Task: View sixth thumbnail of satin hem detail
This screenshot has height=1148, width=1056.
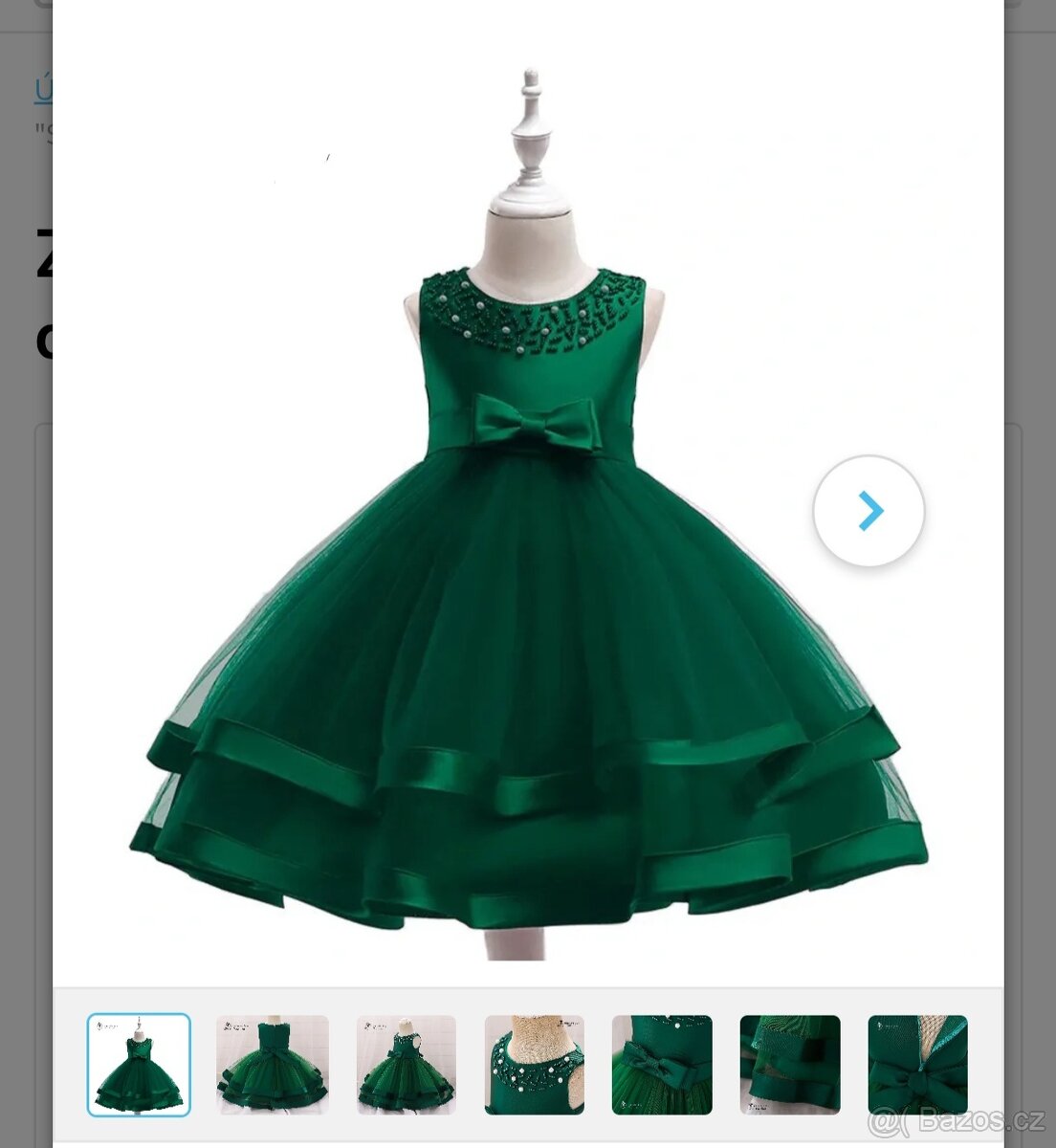Action: [790, 1065]
